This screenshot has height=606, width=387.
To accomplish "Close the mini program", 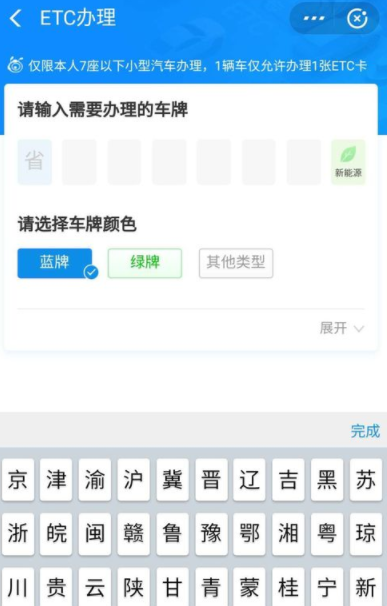I will [x=357, y=18].
